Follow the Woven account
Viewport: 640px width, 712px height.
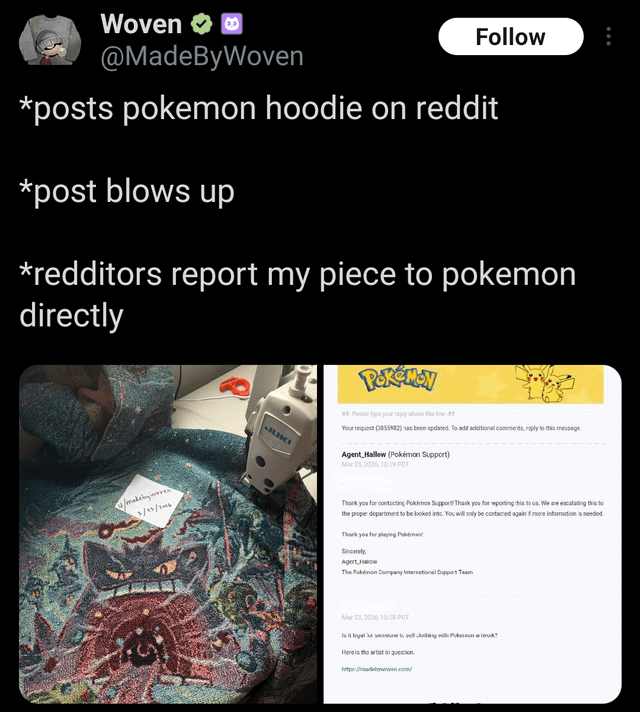(510, 37)
